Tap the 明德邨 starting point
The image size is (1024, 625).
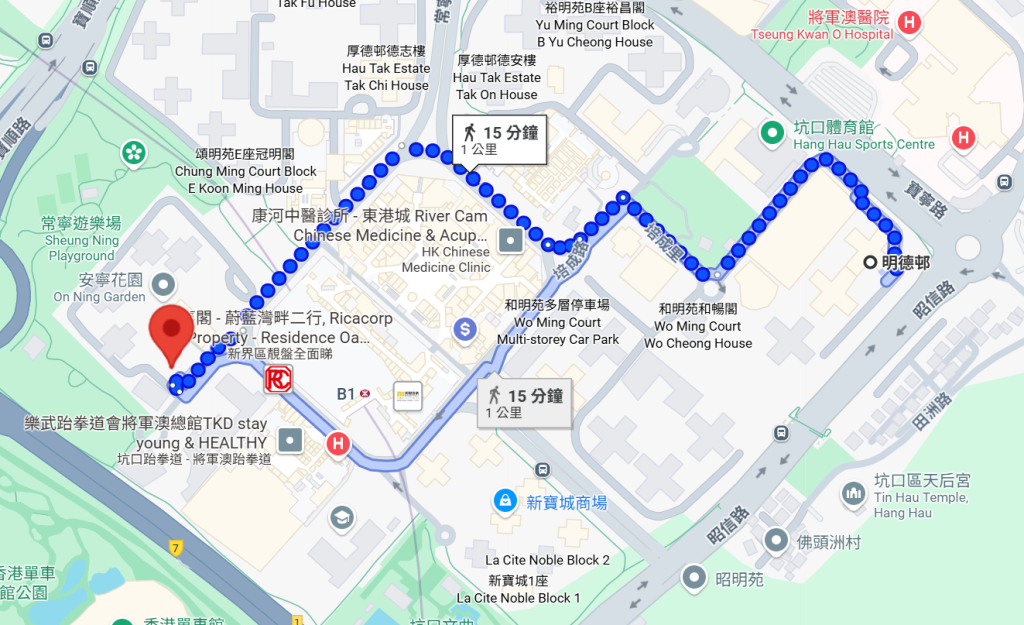point(872,263)
